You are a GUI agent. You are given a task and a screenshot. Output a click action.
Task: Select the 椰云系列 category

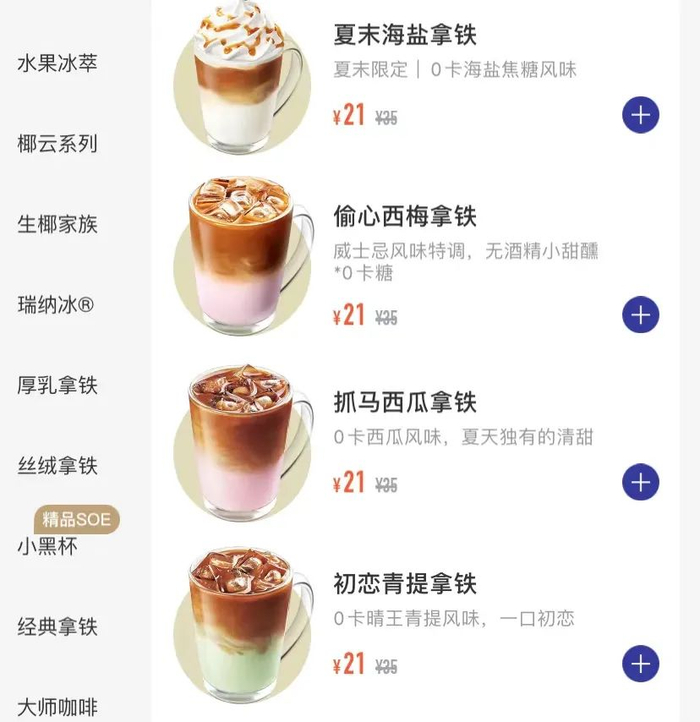point(57,143)
